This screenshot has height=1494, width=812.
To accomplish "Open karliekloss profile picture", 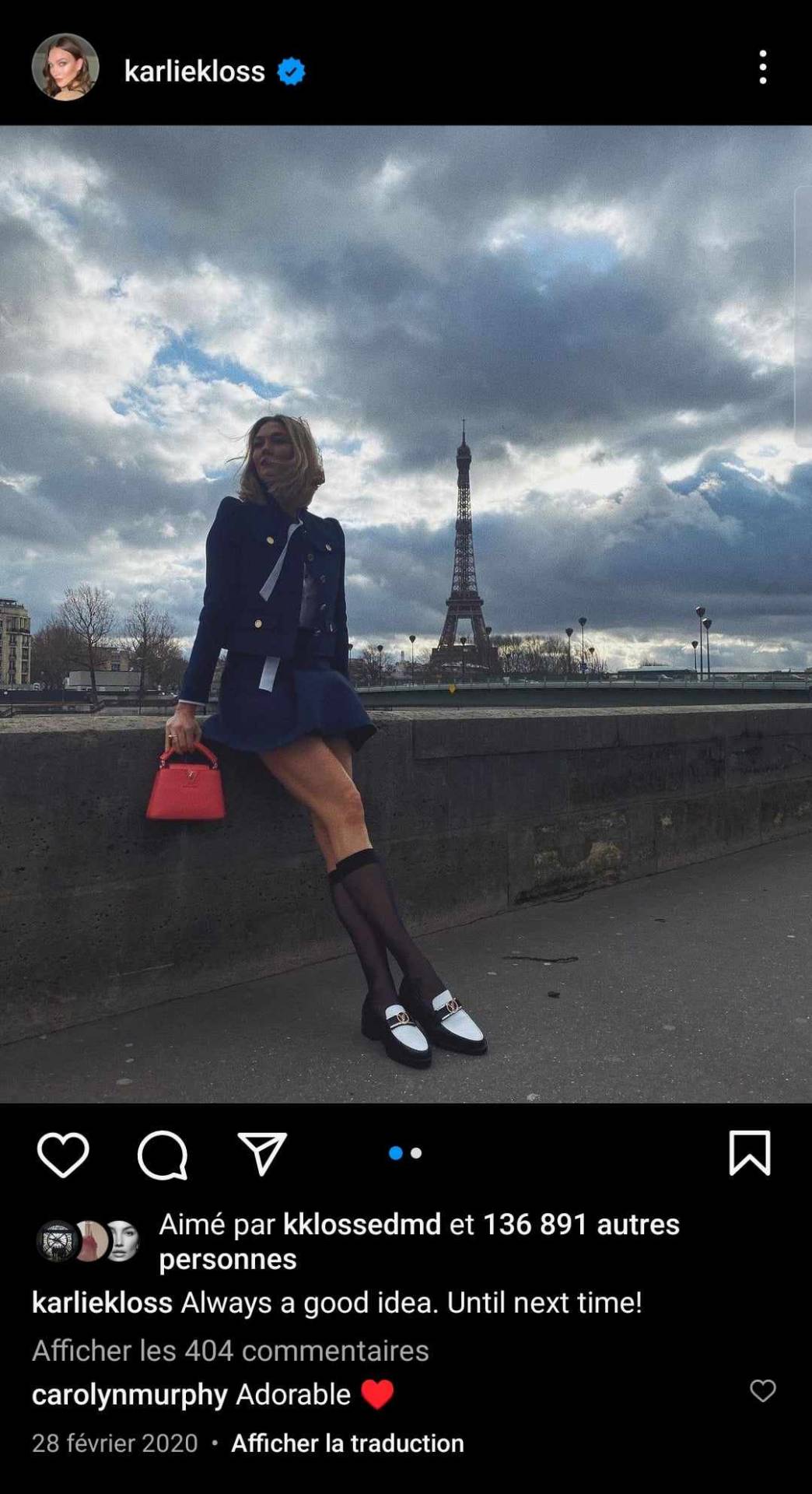I will [x=65, y=68].
